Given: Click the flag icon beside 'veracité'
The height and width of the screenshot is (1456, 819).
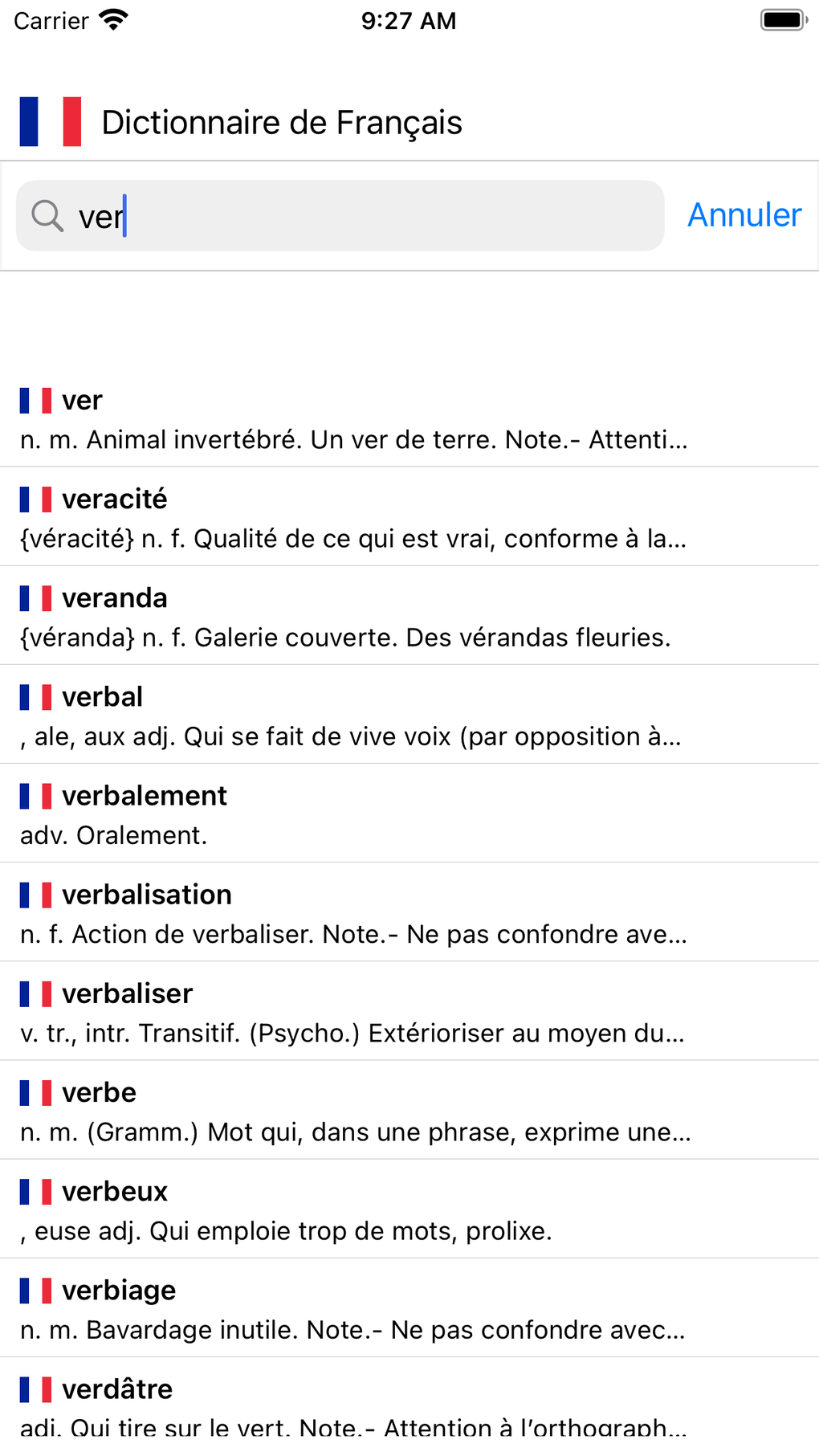Looking at the screenshot, I should (x=35, y=498).
